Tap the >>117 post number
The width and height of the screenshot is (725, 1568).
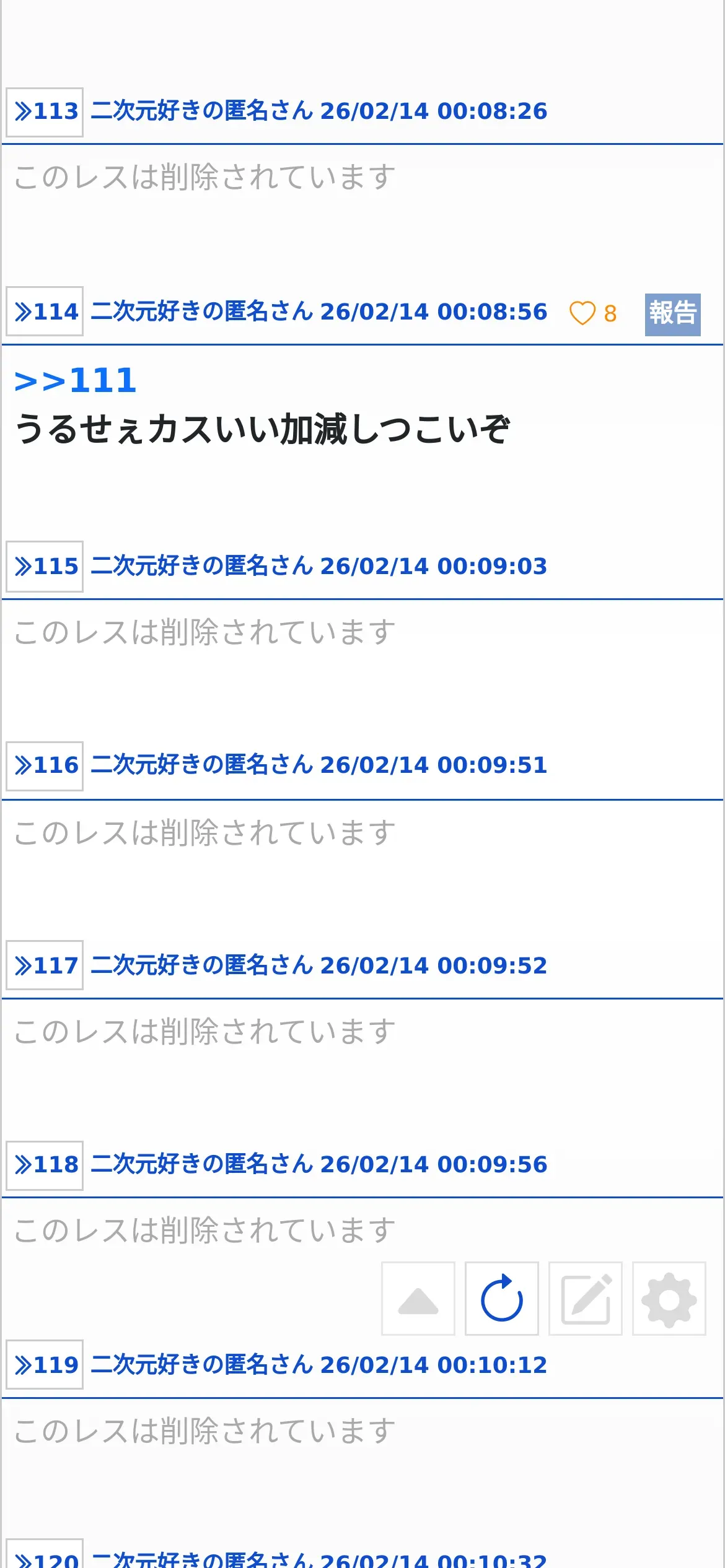tap(45, 965)
